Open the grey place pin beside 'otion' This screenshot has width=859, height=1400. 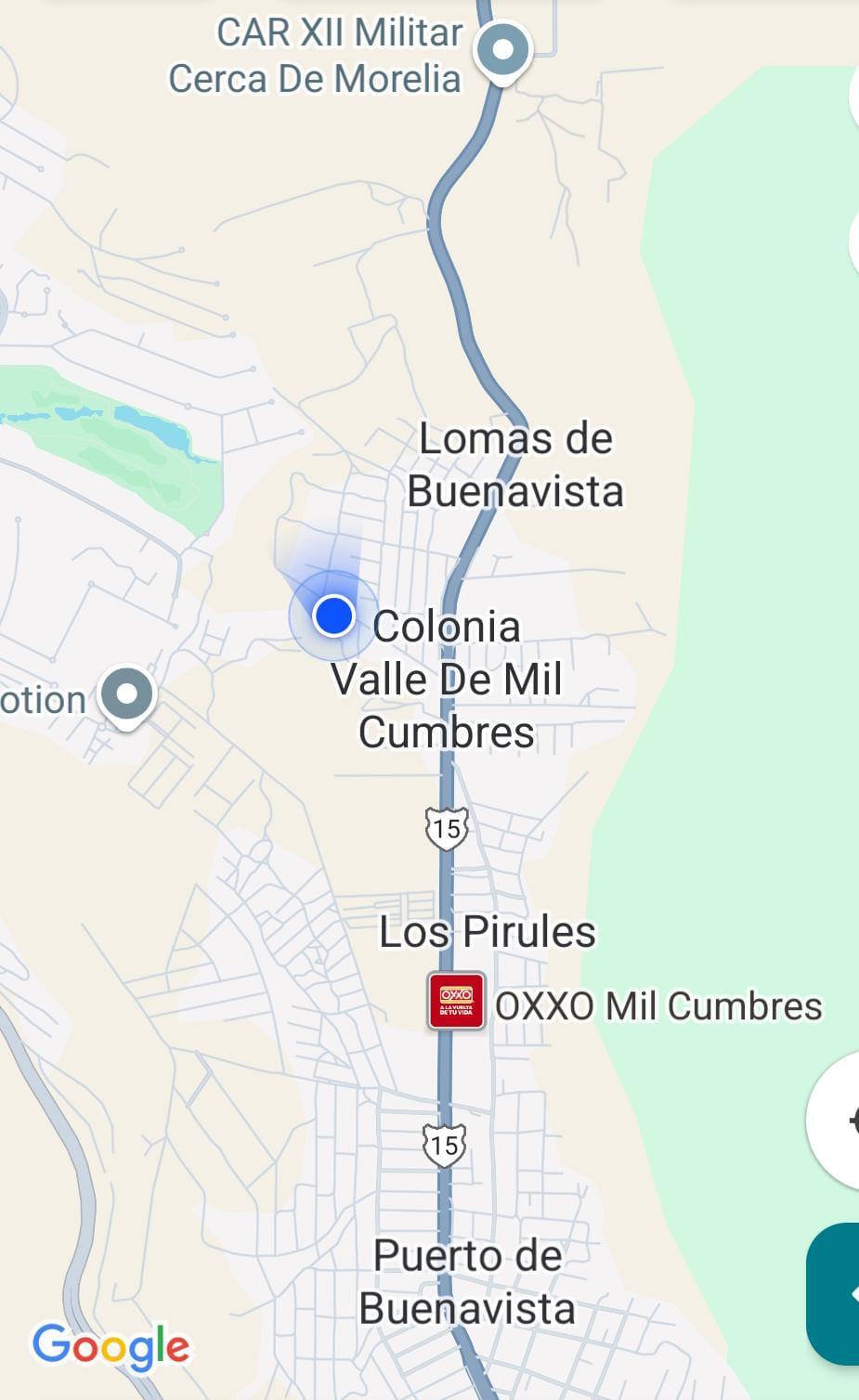coord(127,695)
